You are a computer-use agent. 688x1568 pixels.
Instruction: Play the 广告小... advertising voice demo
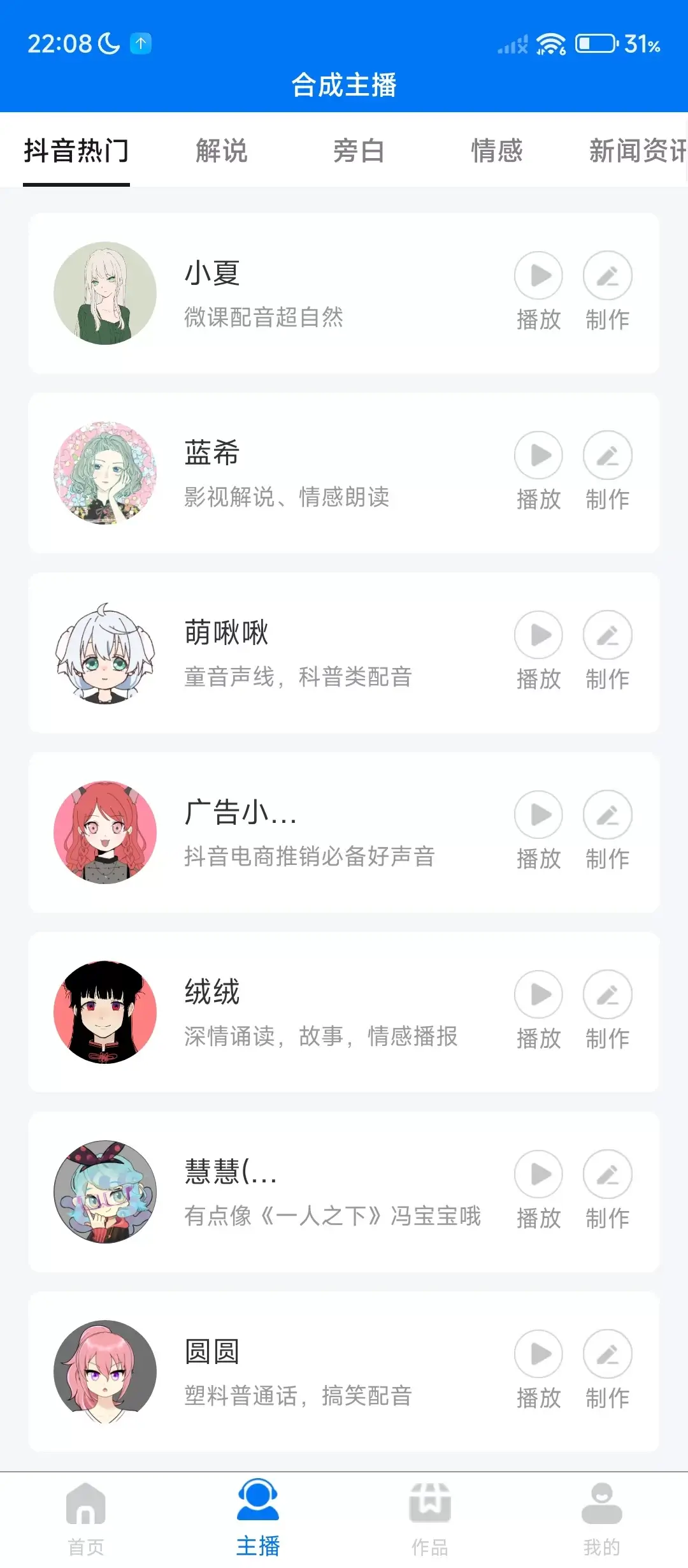tap(538, 815)
